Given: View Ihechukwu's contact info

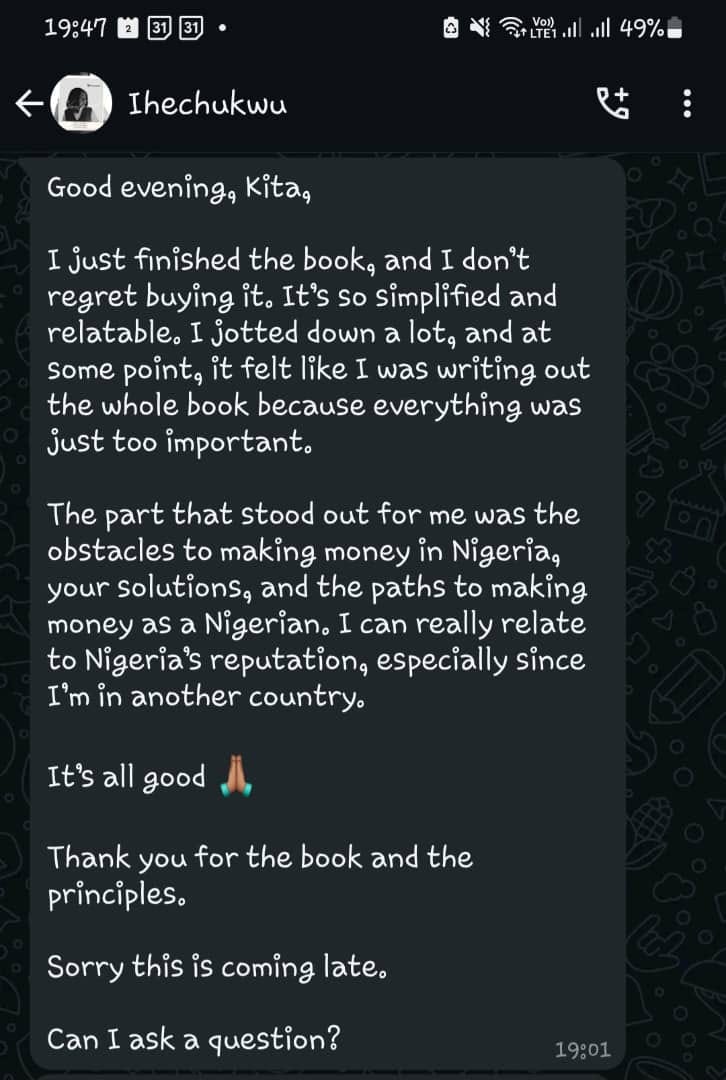Looking at the screenshot, I should coord(207,104).
